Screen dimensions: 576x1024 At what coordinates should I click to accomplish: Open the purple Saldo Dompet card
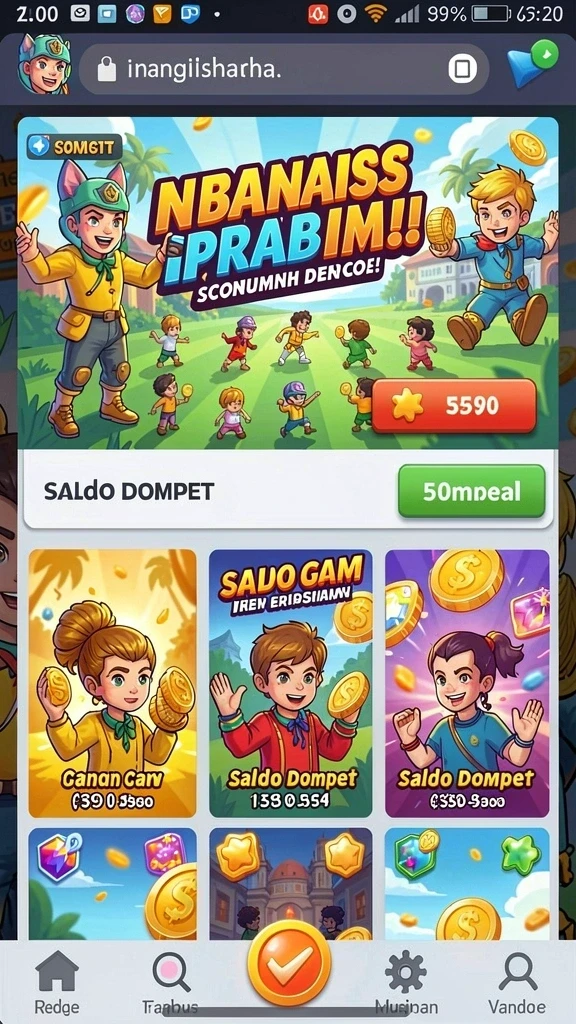(x=467, y=683)
